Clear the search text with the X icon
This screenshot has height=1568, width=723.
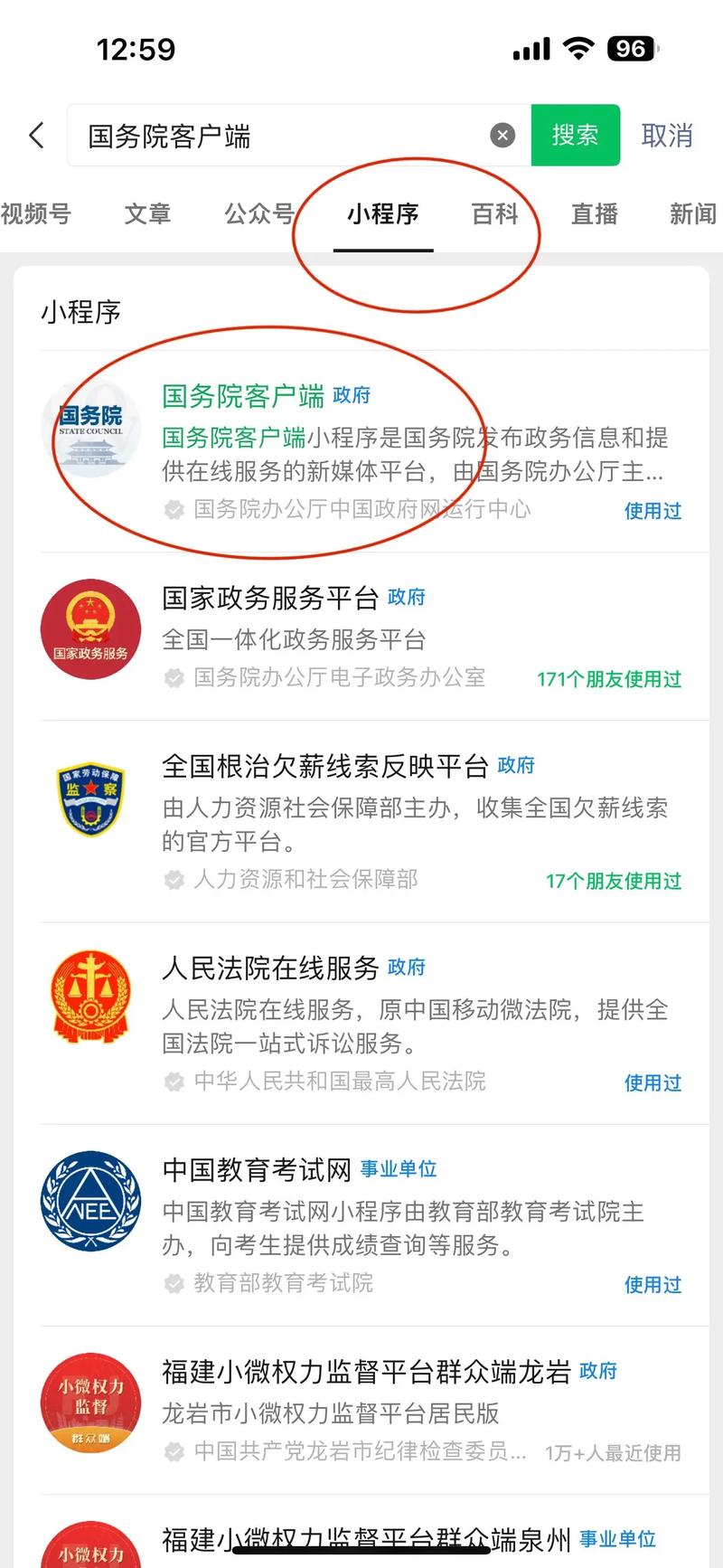502,136
